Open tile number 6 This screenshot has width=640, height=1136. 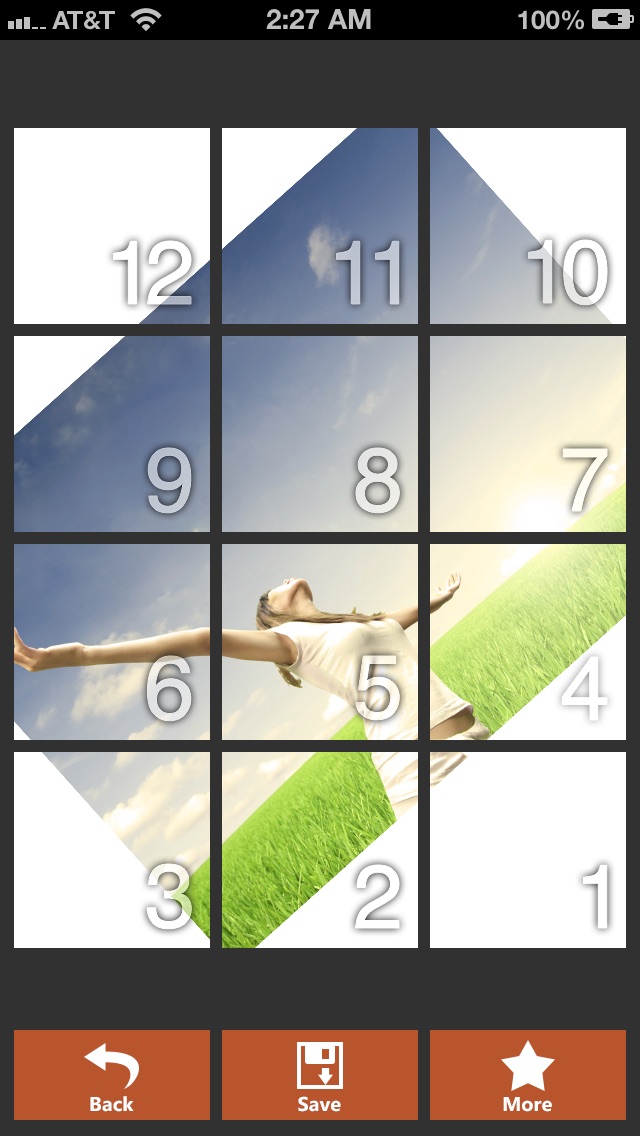pos(112,642)
